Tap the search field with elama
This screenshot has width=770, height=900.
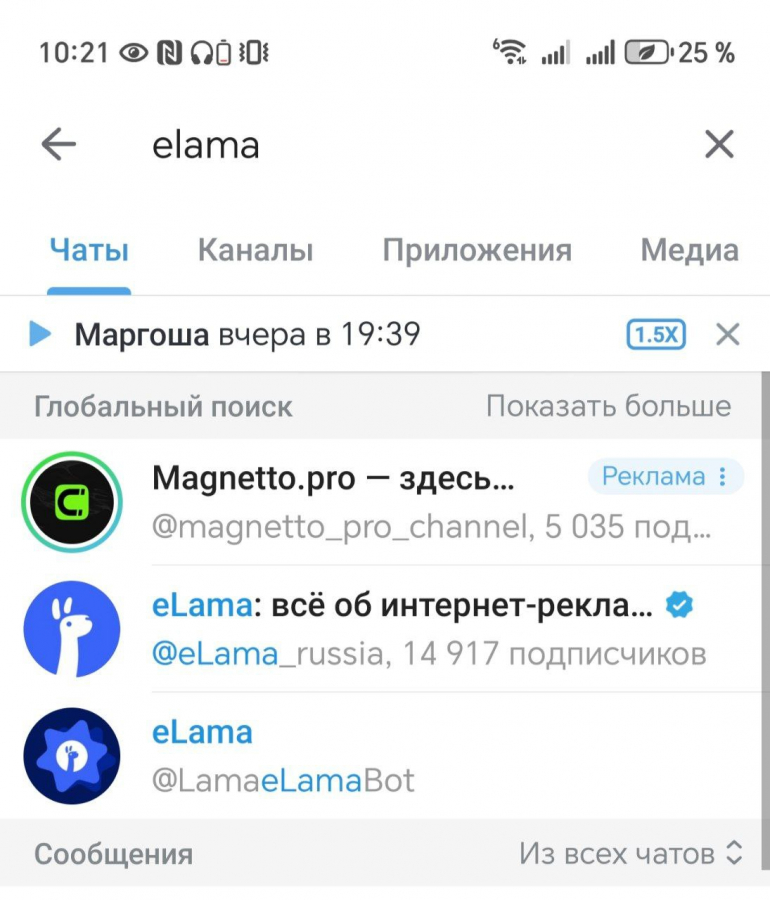[x=400, y=145]
